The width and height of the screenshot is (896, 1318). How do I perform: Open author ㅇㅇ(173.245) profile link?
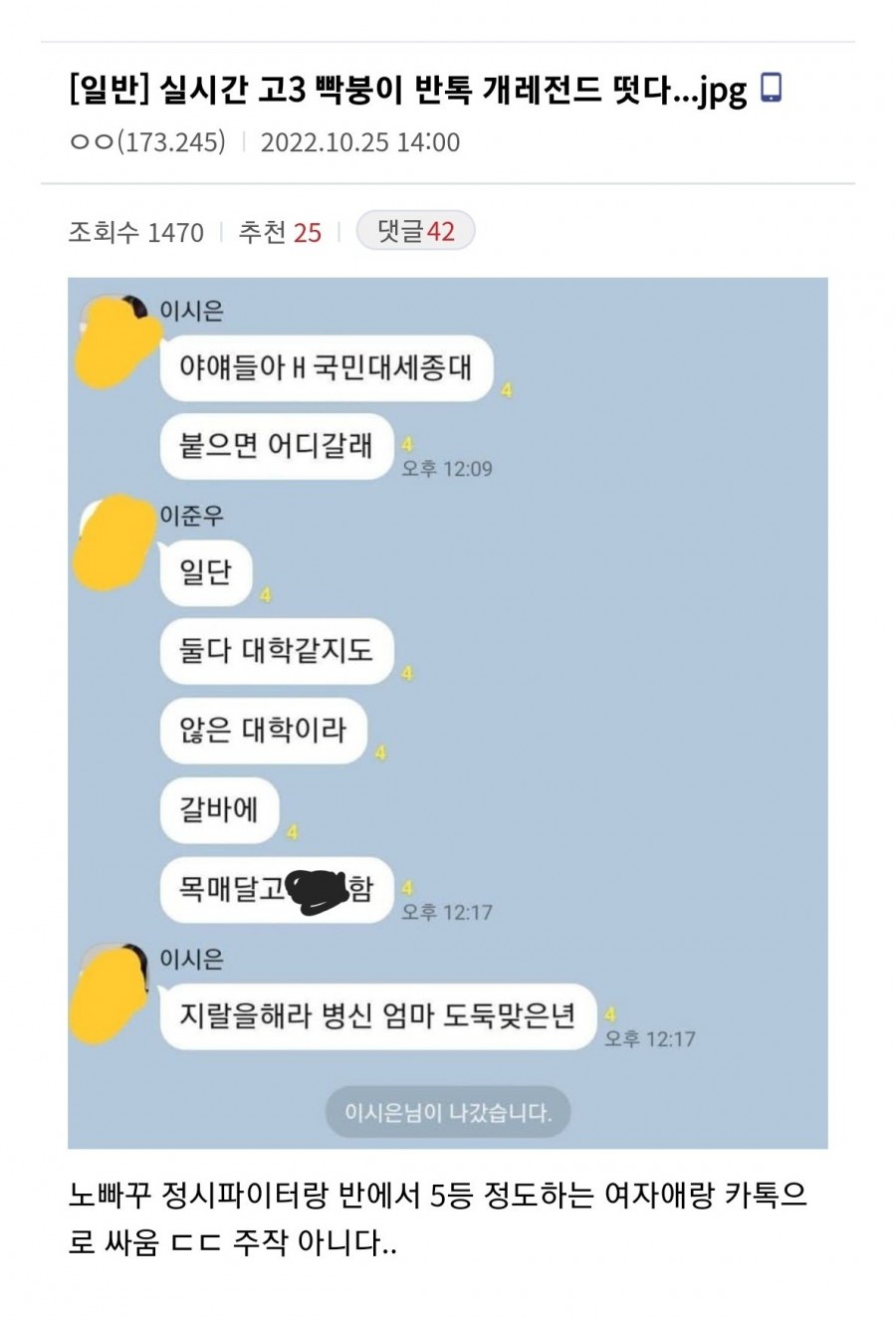147,142
